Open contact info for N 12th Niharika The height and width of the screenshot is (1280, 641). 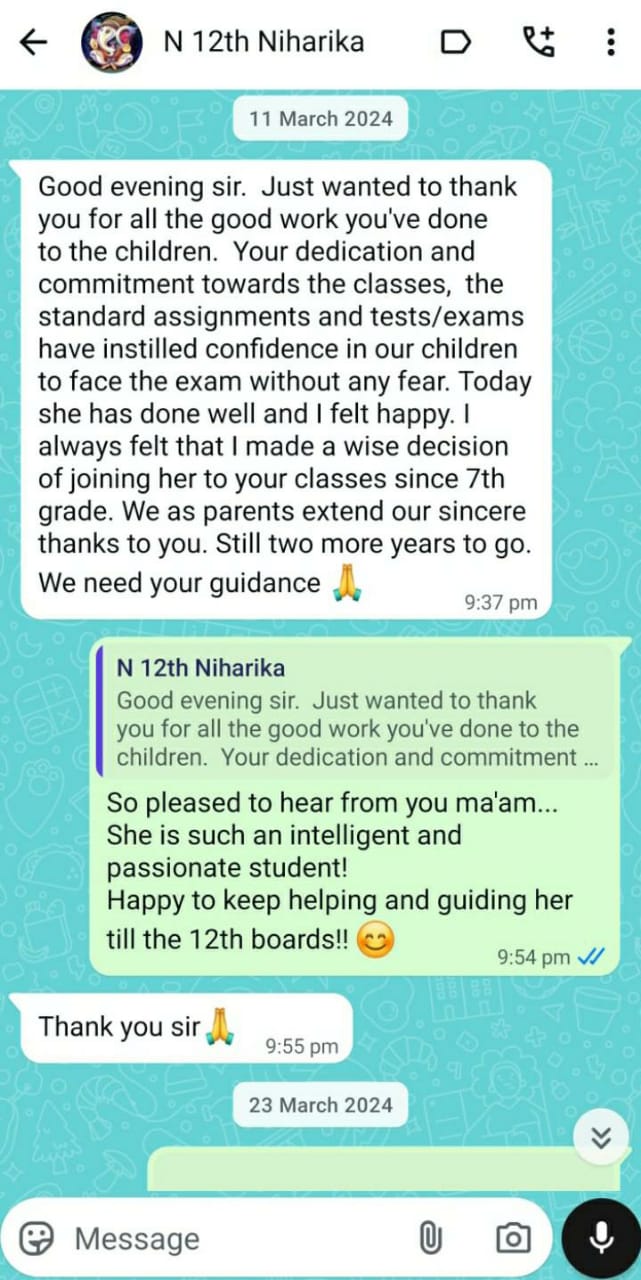click(x=264, y=42)
